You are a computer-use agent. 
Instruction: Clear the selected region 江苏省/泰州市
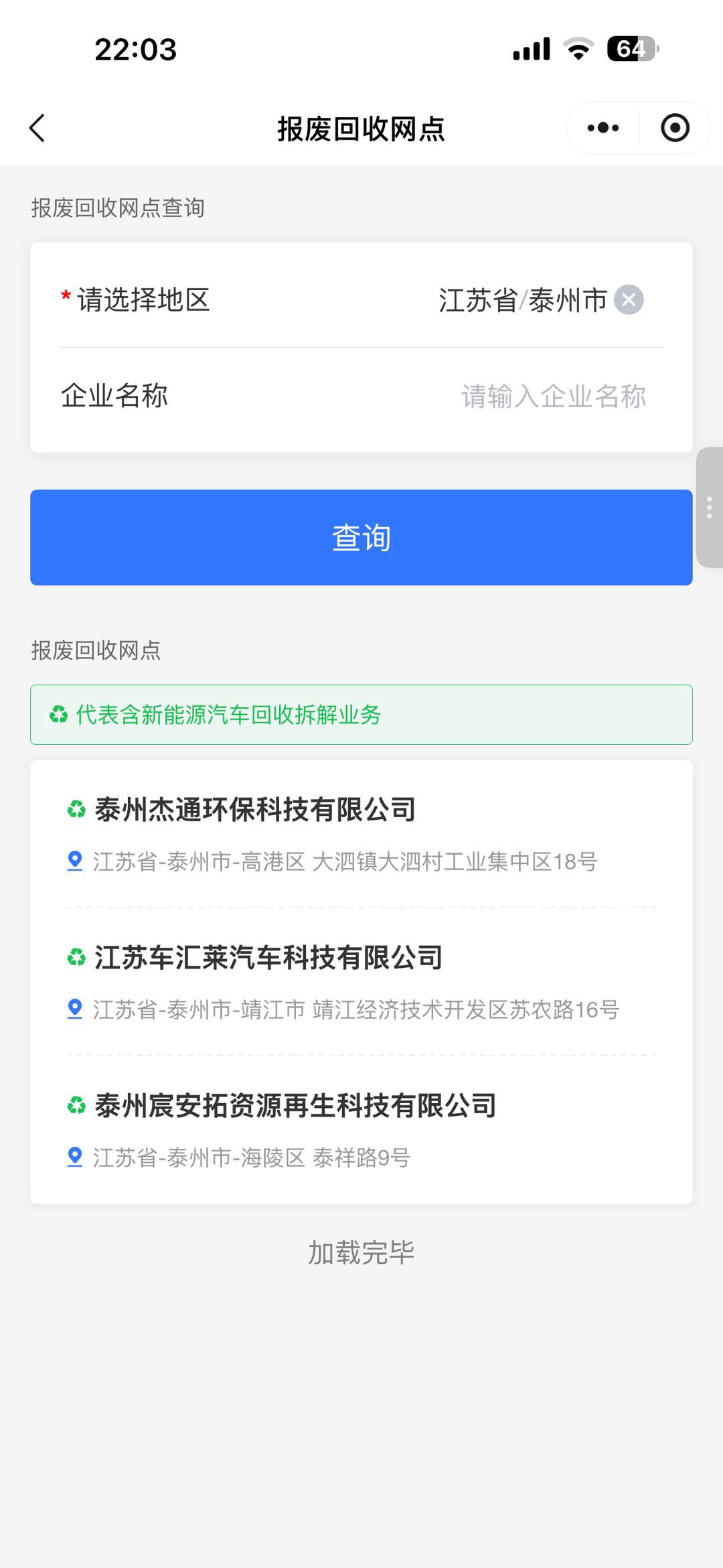[x=629, y=299]
